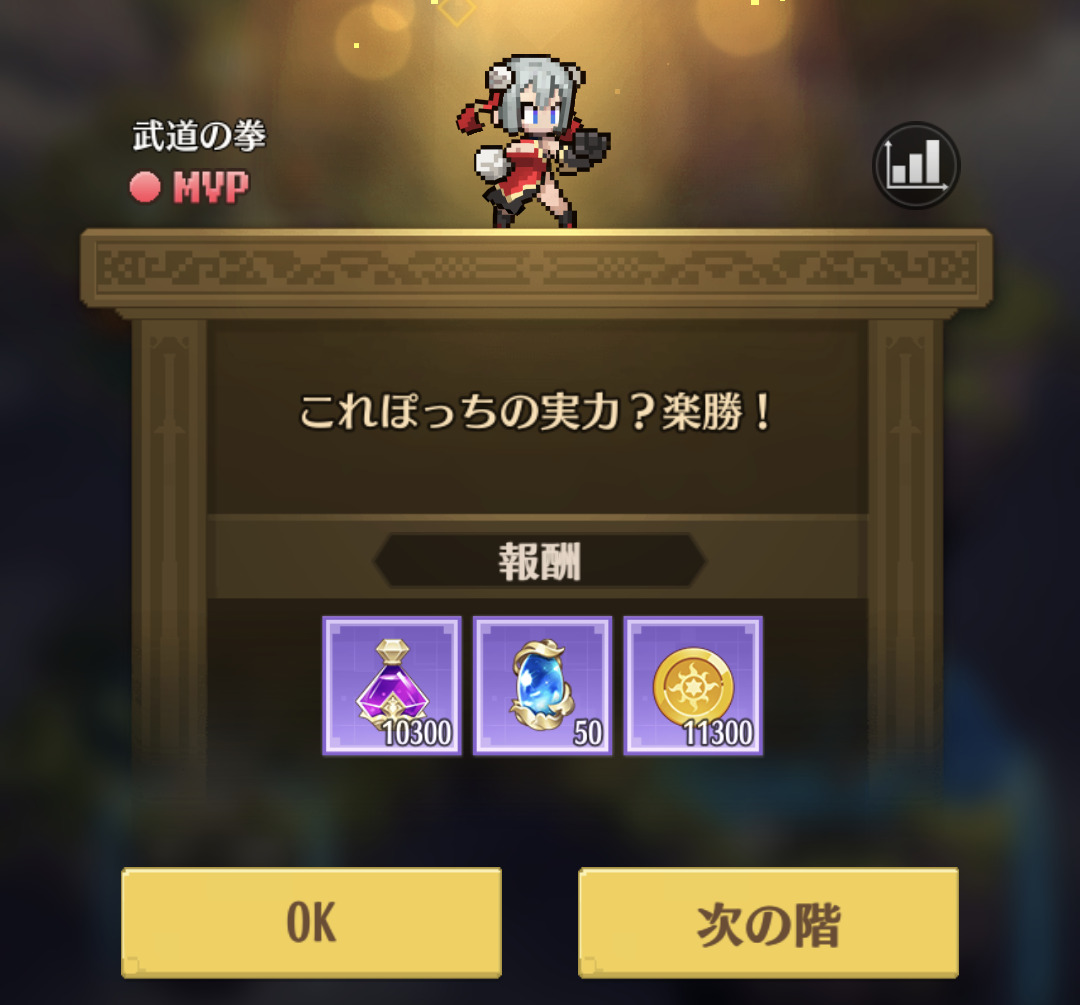Viewport: 1080px width, 1005px height.
Task: Open the battle statistics chart icon
Action: pos(916,165)
